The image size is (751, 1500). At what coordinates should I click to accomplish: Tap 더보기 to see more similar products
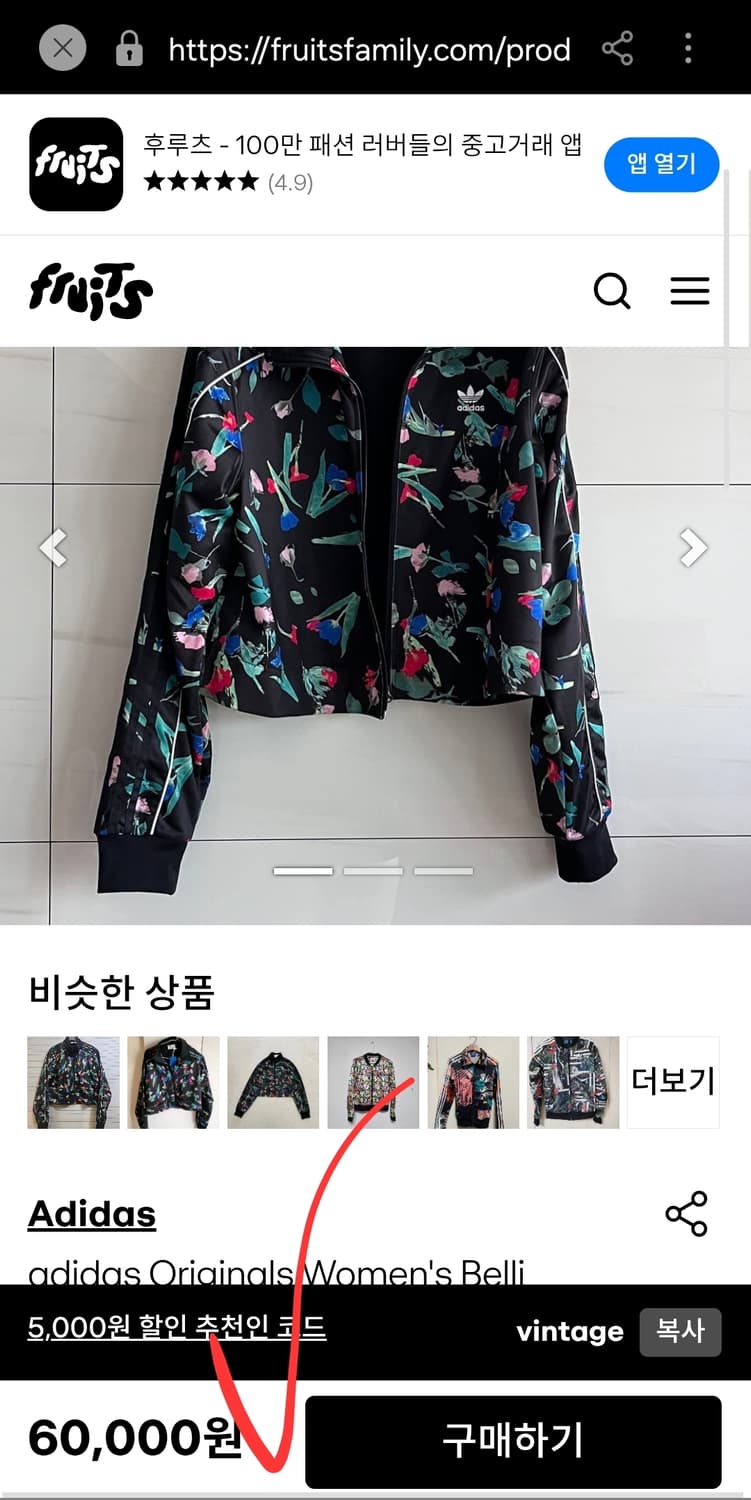tap(672, 1082)
